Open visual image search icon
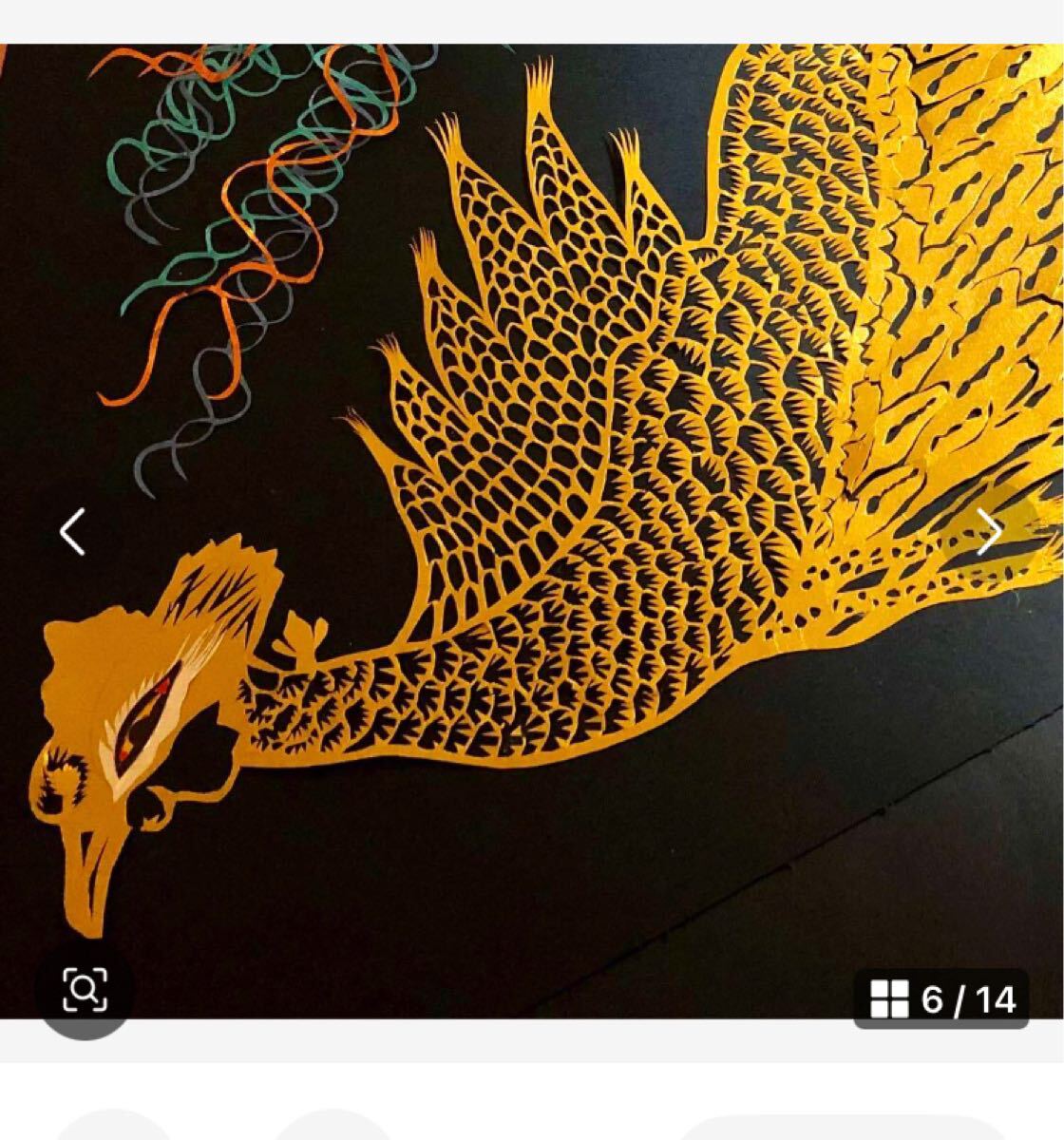This screenshot has width=1064, height=1140. pos(85,991)
